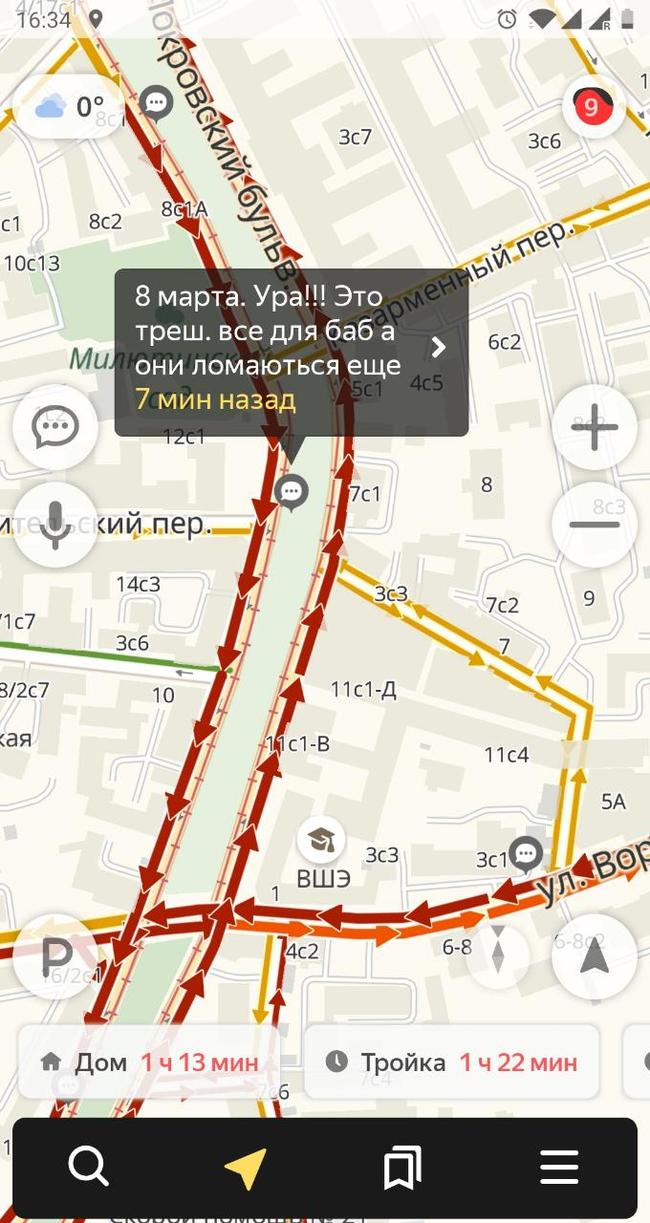This screenshot has width=650, height=1223.
Task: Expand the road comment about 8 марта
Action: click(438, 348)
